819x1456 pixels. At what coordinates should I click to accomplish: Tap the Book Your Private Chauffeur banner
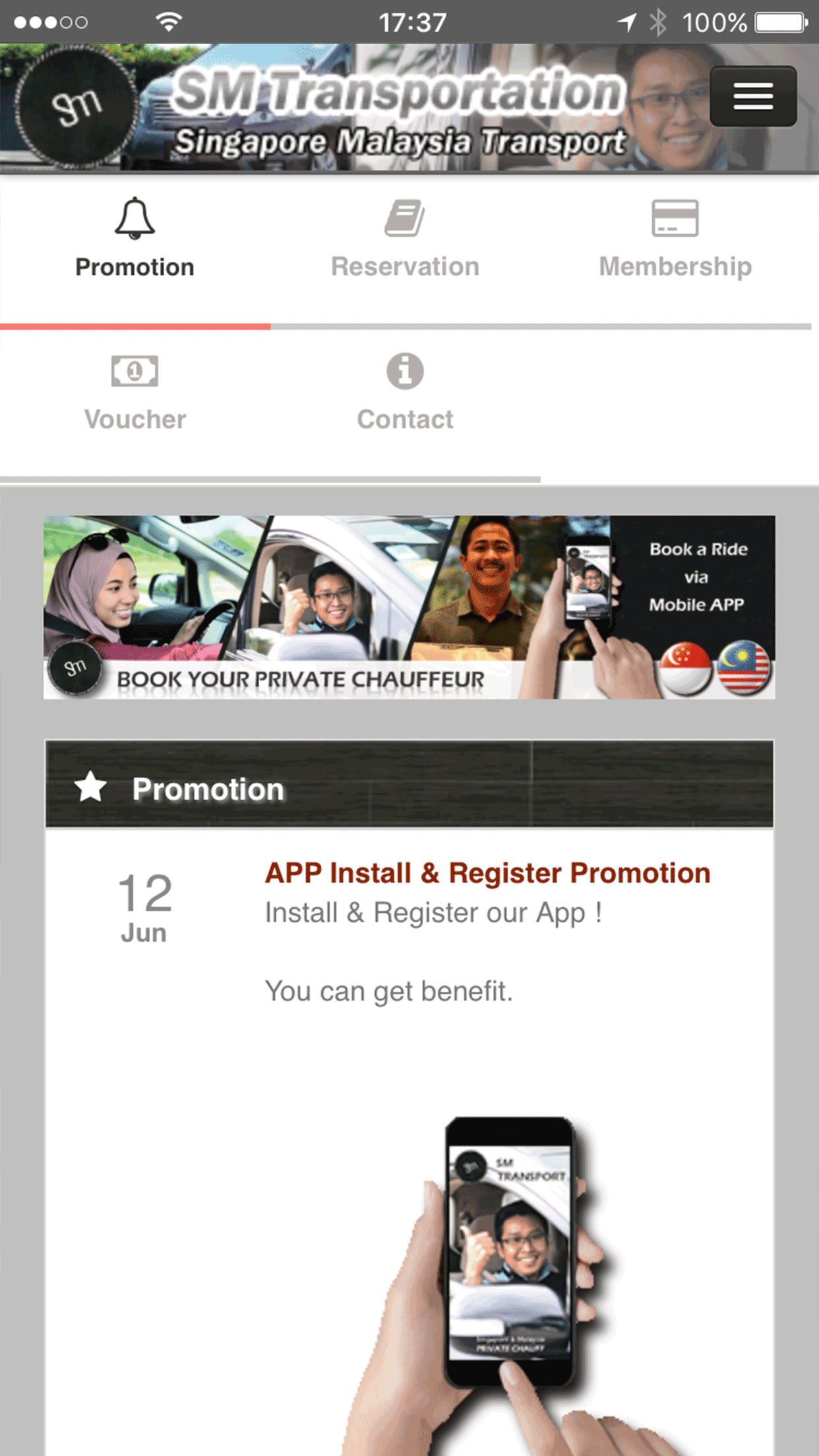(x=409, y=607)
